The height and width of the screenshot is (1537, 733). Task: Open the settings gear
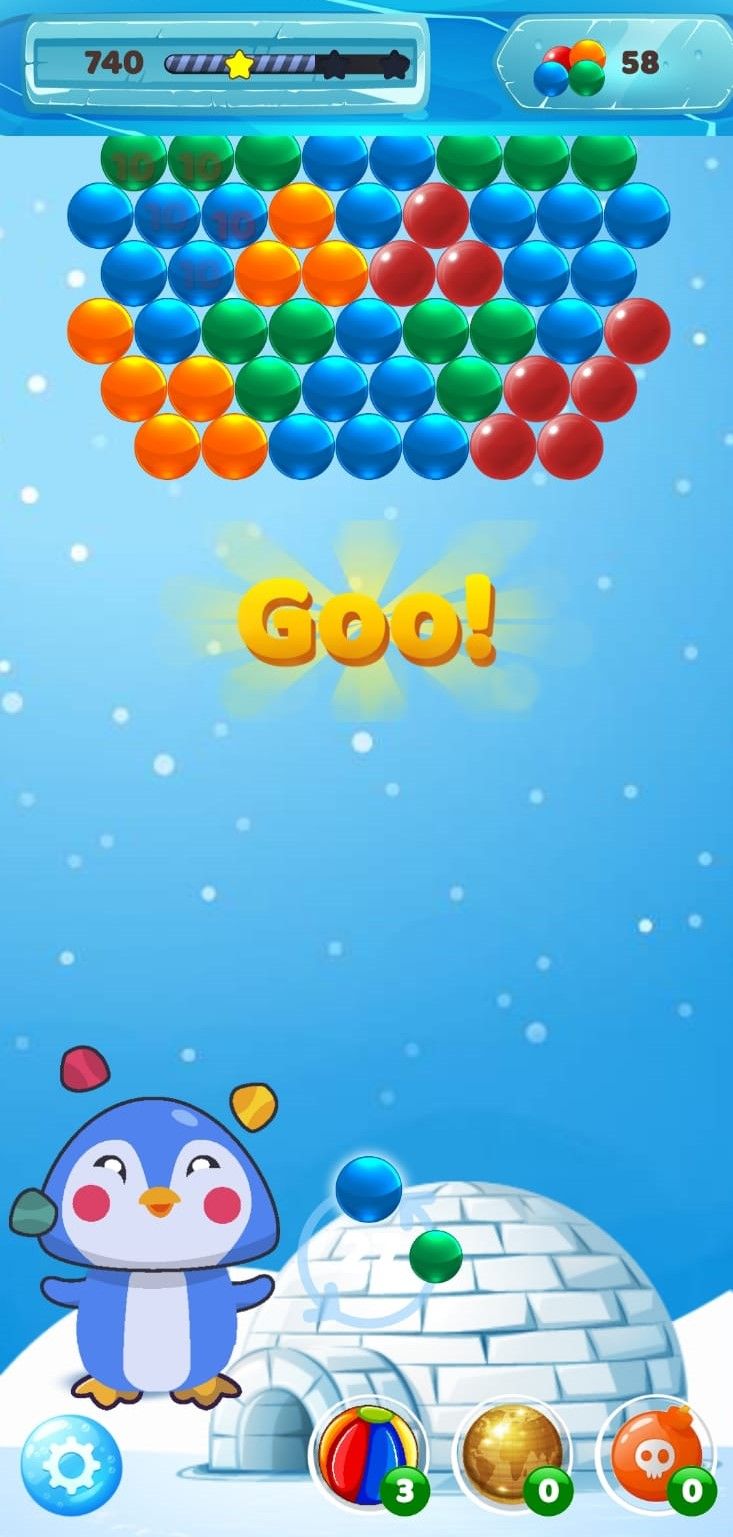[70, 1465]
